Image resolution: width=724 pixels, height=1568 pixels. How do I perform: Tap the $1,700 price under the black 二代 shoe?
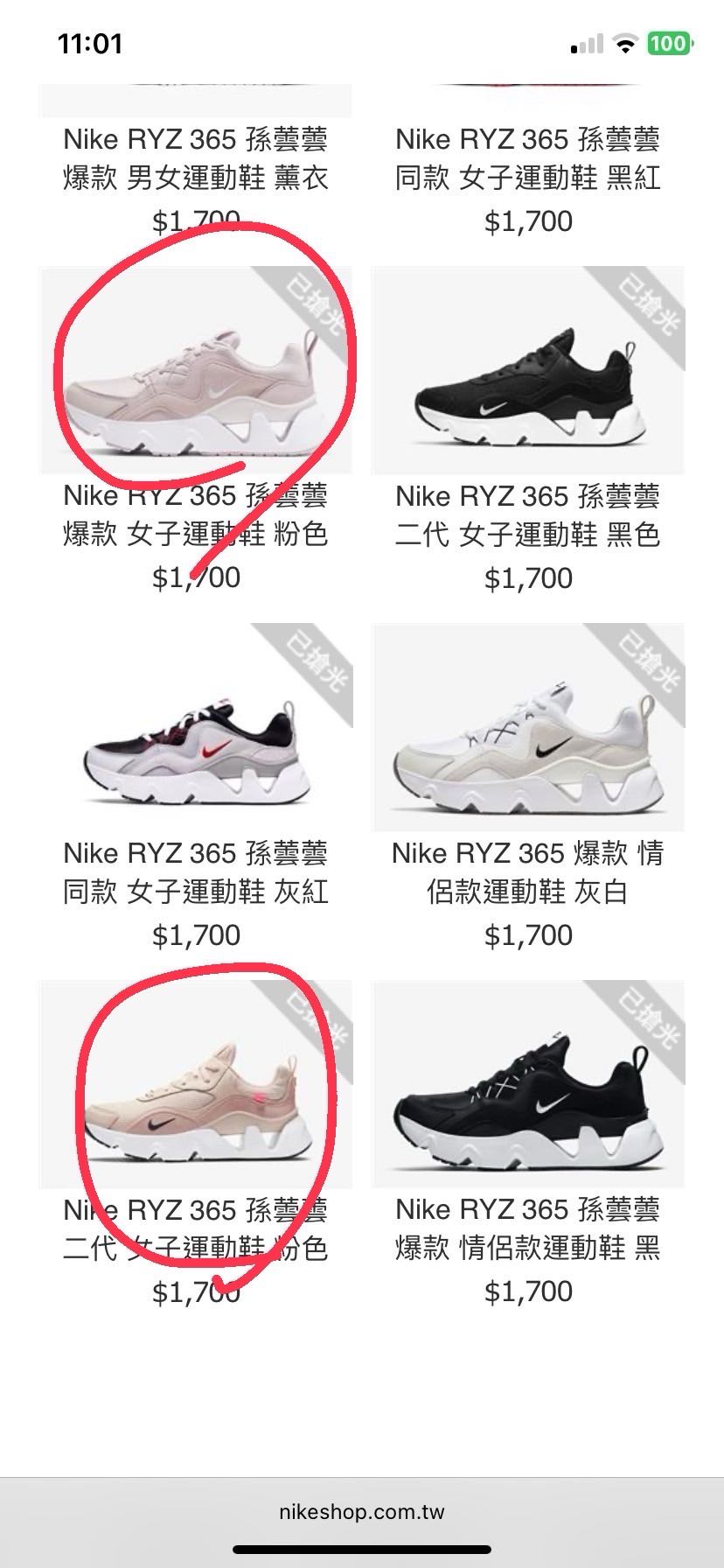[526, 577]
